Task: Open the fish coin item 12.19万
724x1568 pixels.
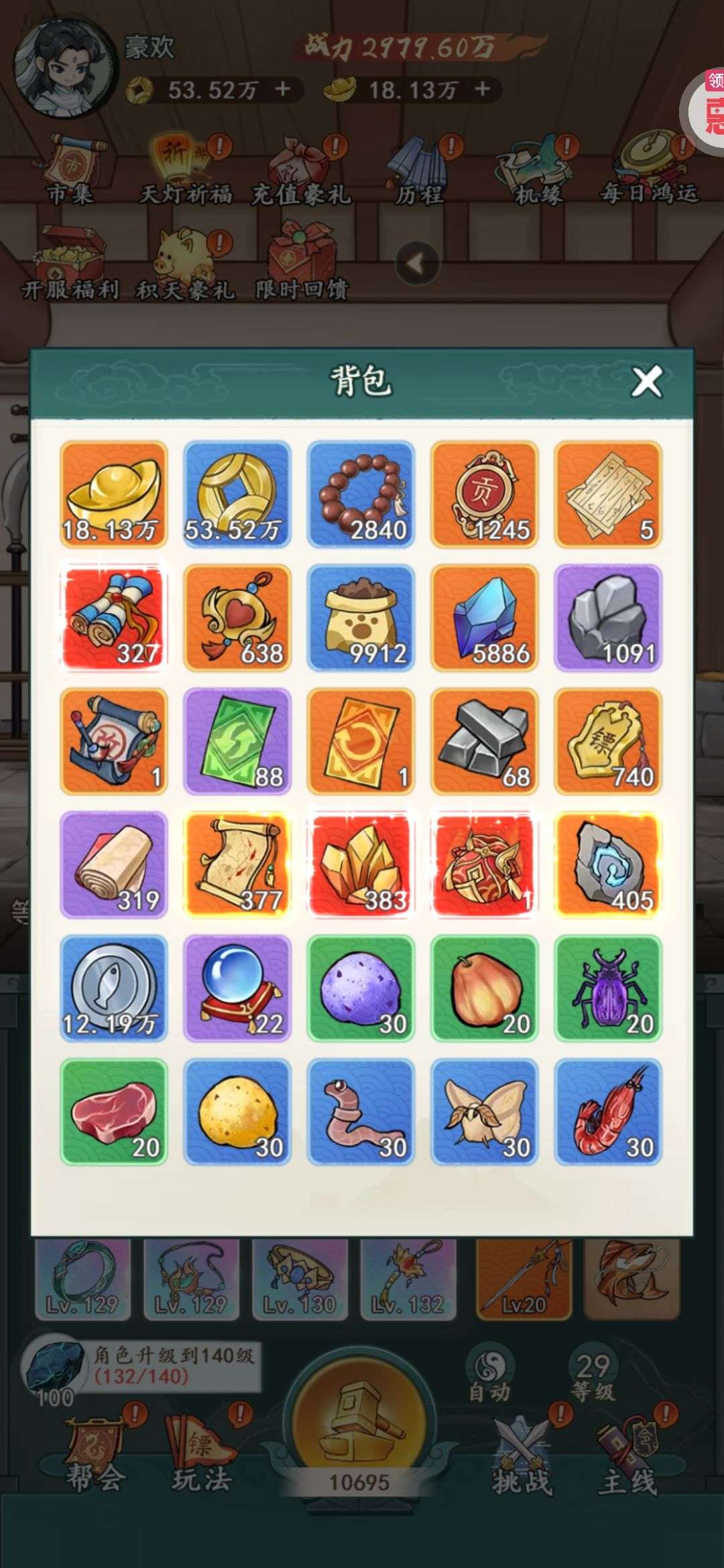Action: 113,988
